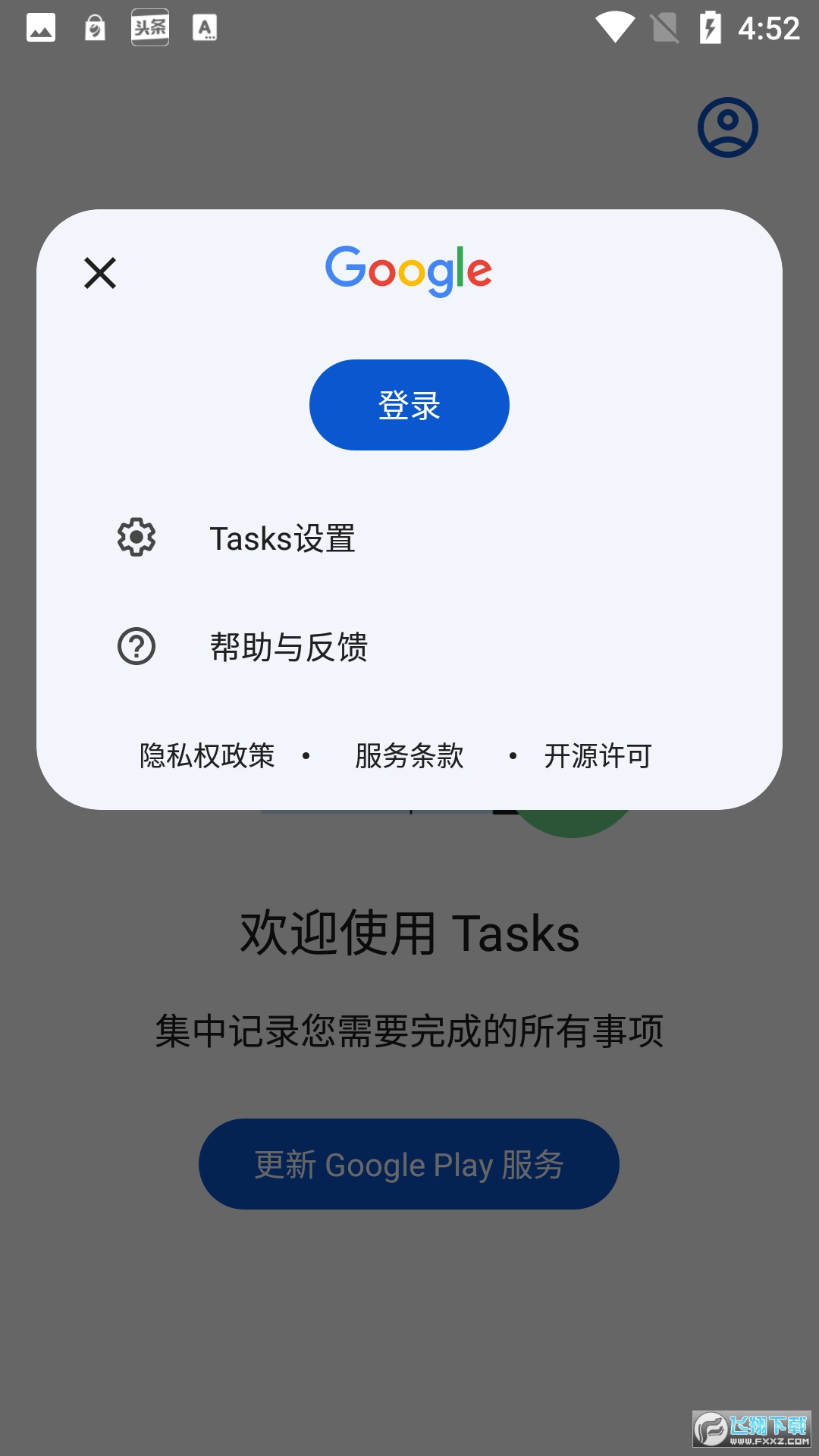Tap the lock icon in status bar

[x=96, y=27]
